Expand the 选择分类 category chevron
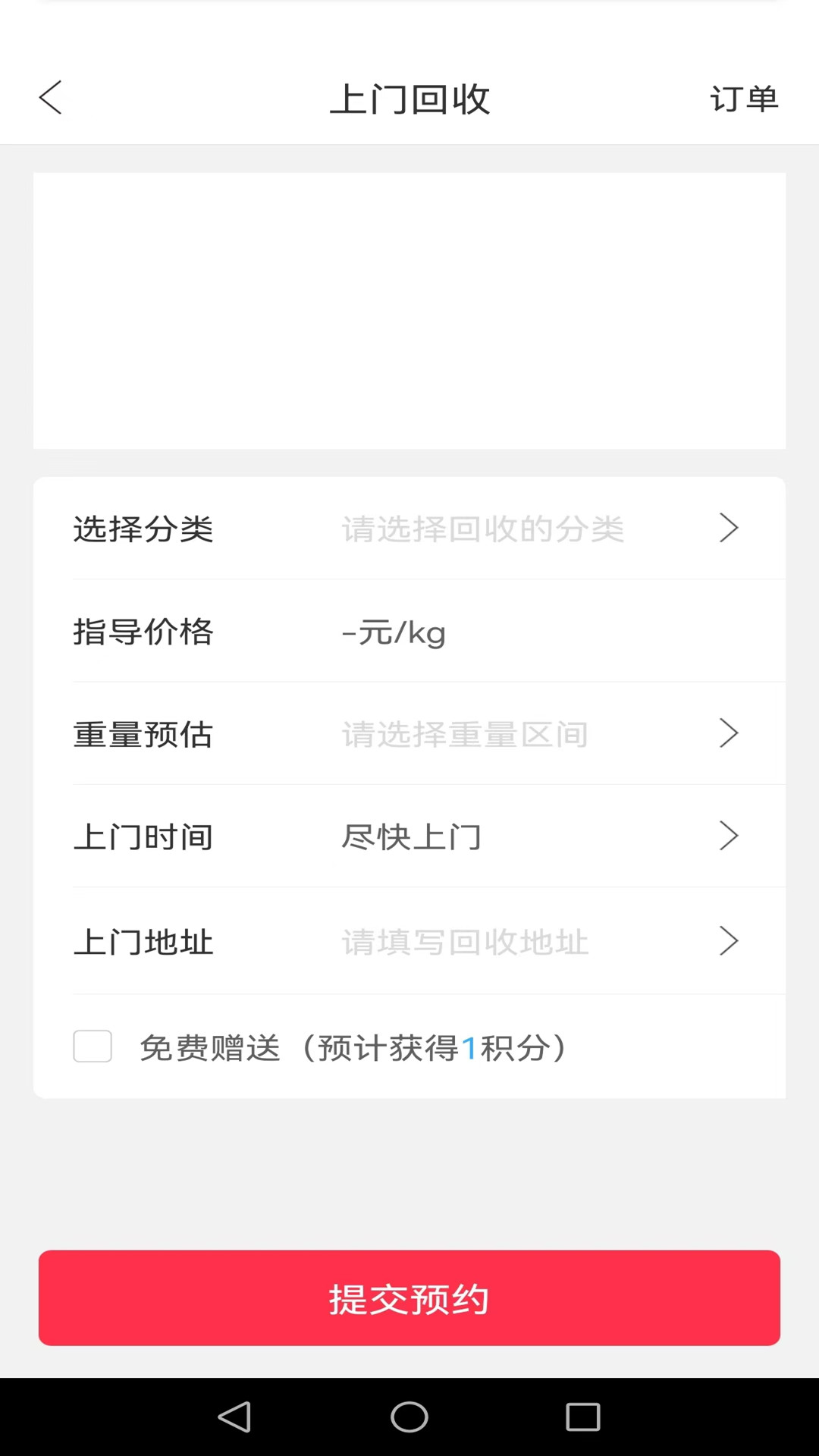 click(x=729, y=528)
